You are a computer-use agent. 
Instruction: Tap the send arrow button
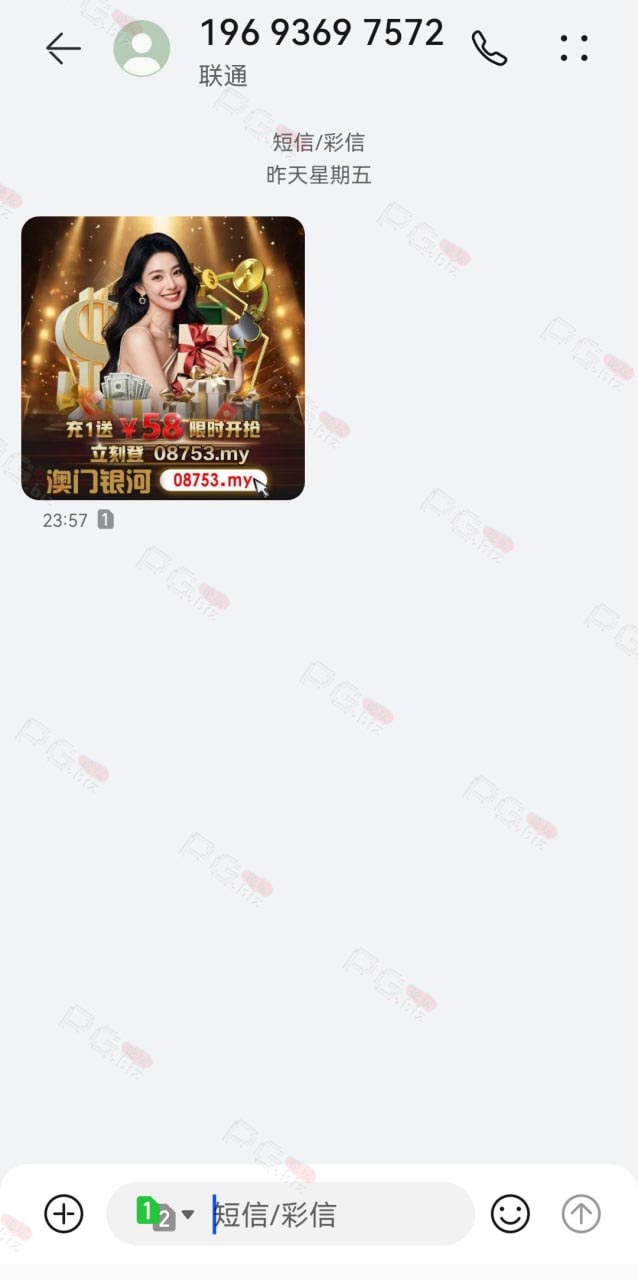(581, 1214)
